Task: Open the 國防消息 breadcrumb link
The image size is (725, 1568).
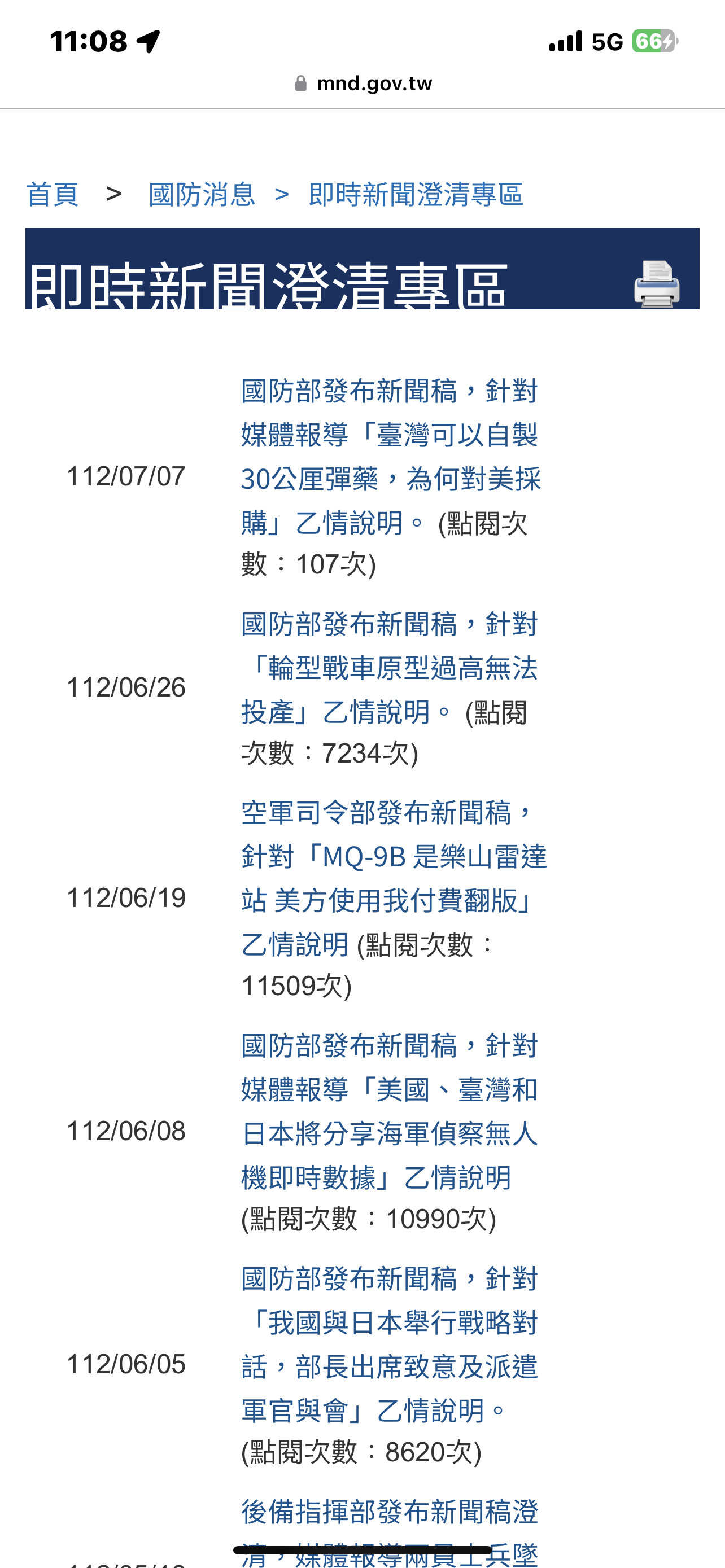Action: coord(202,195)
